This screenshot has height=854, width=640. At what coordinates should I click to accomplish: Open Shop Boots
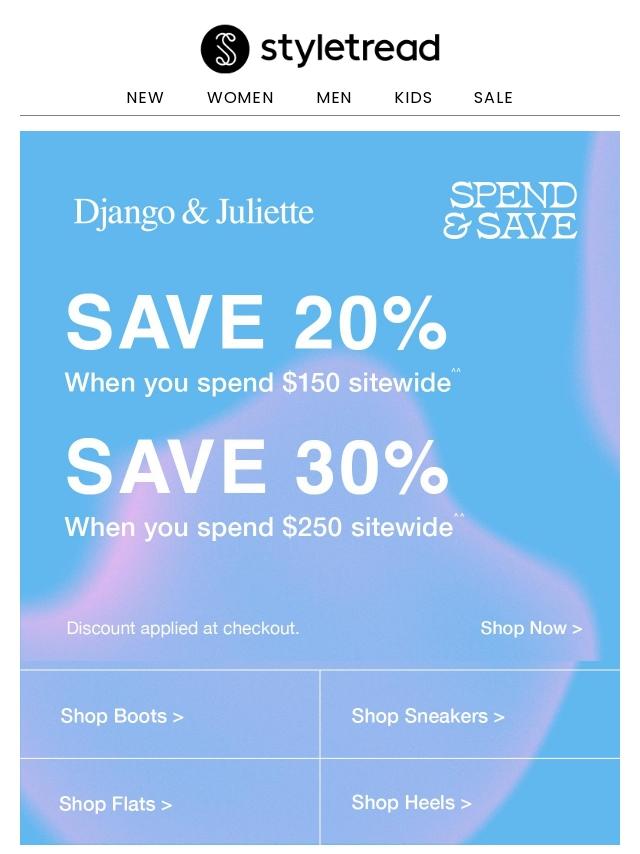click(122, 716)
